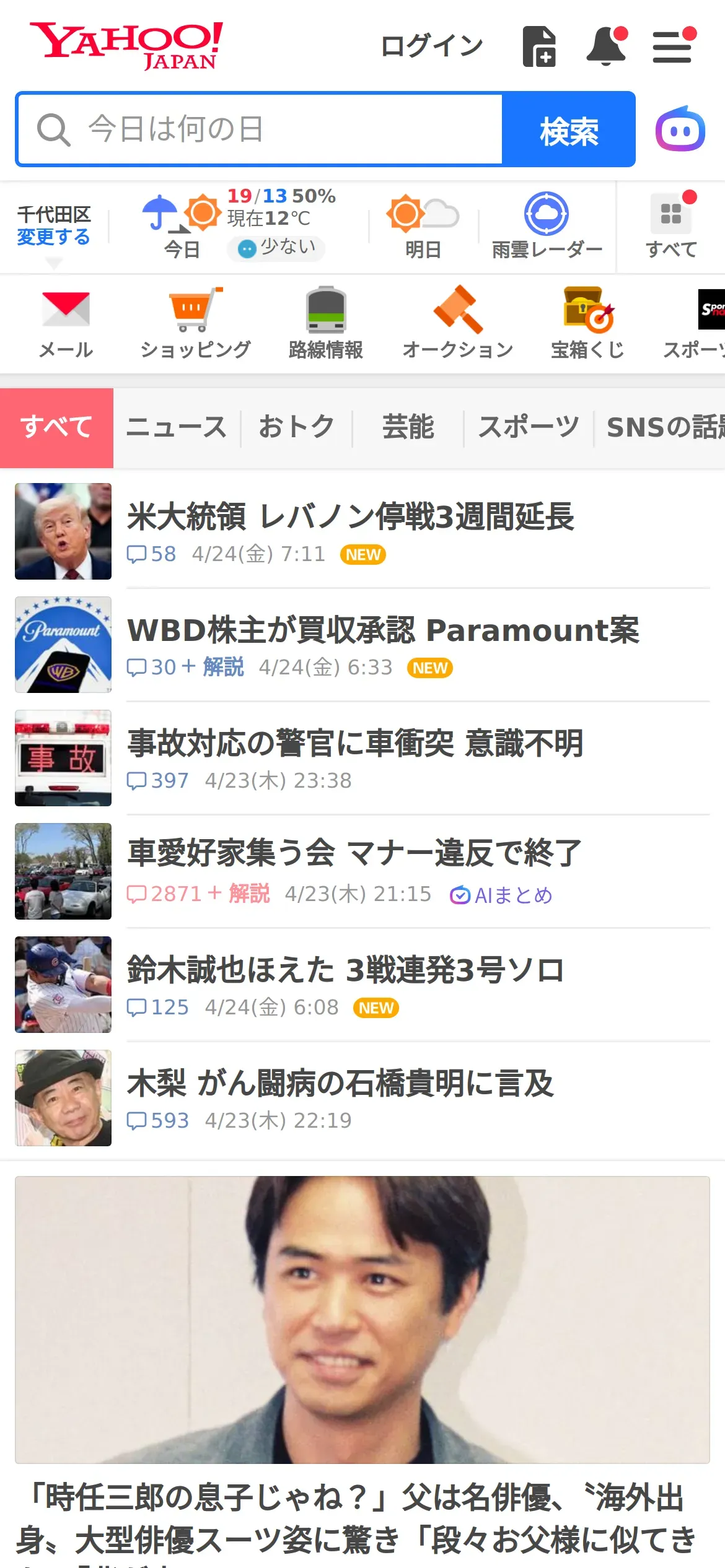Tap the document-plus icon in the header

(539, 46)
